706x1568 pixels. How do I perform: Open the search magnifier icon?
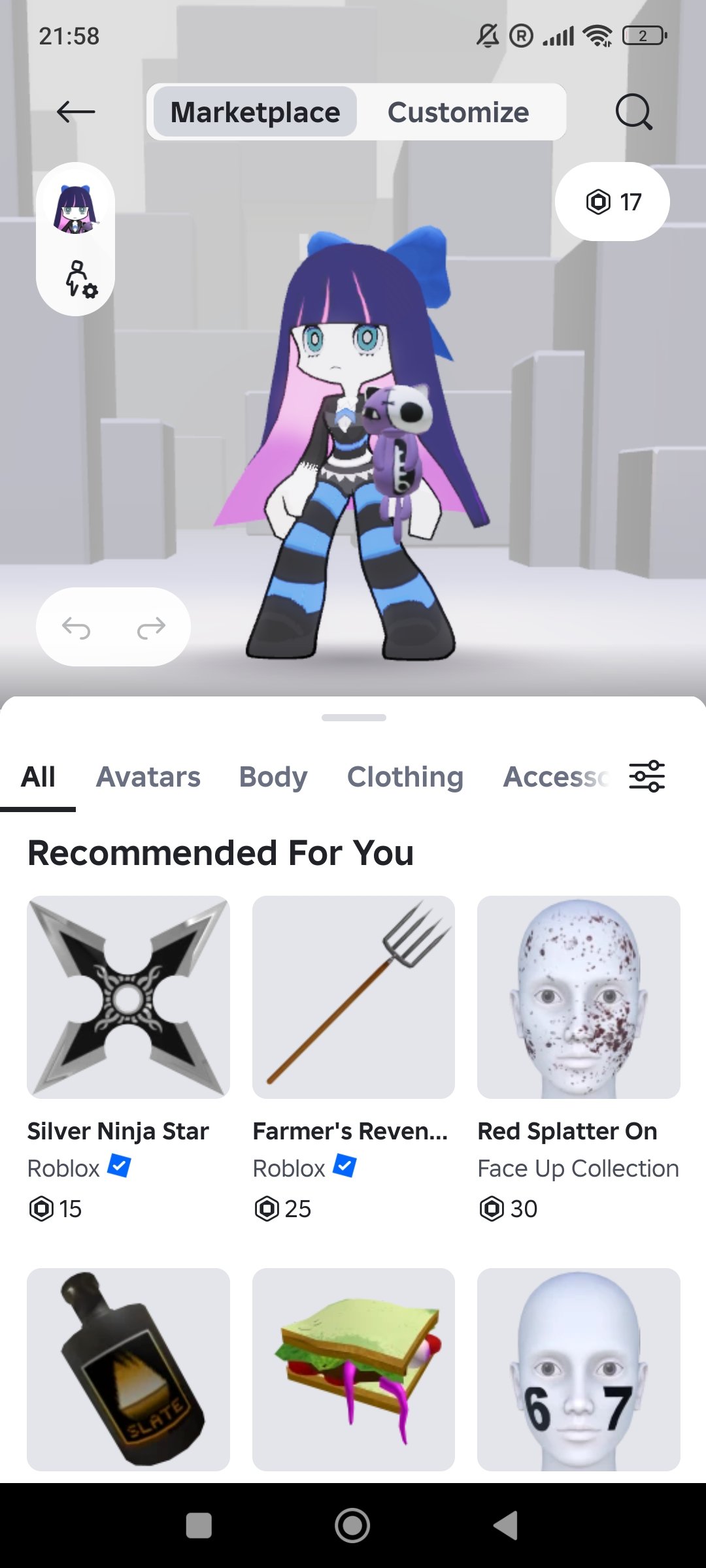point(633,112)
